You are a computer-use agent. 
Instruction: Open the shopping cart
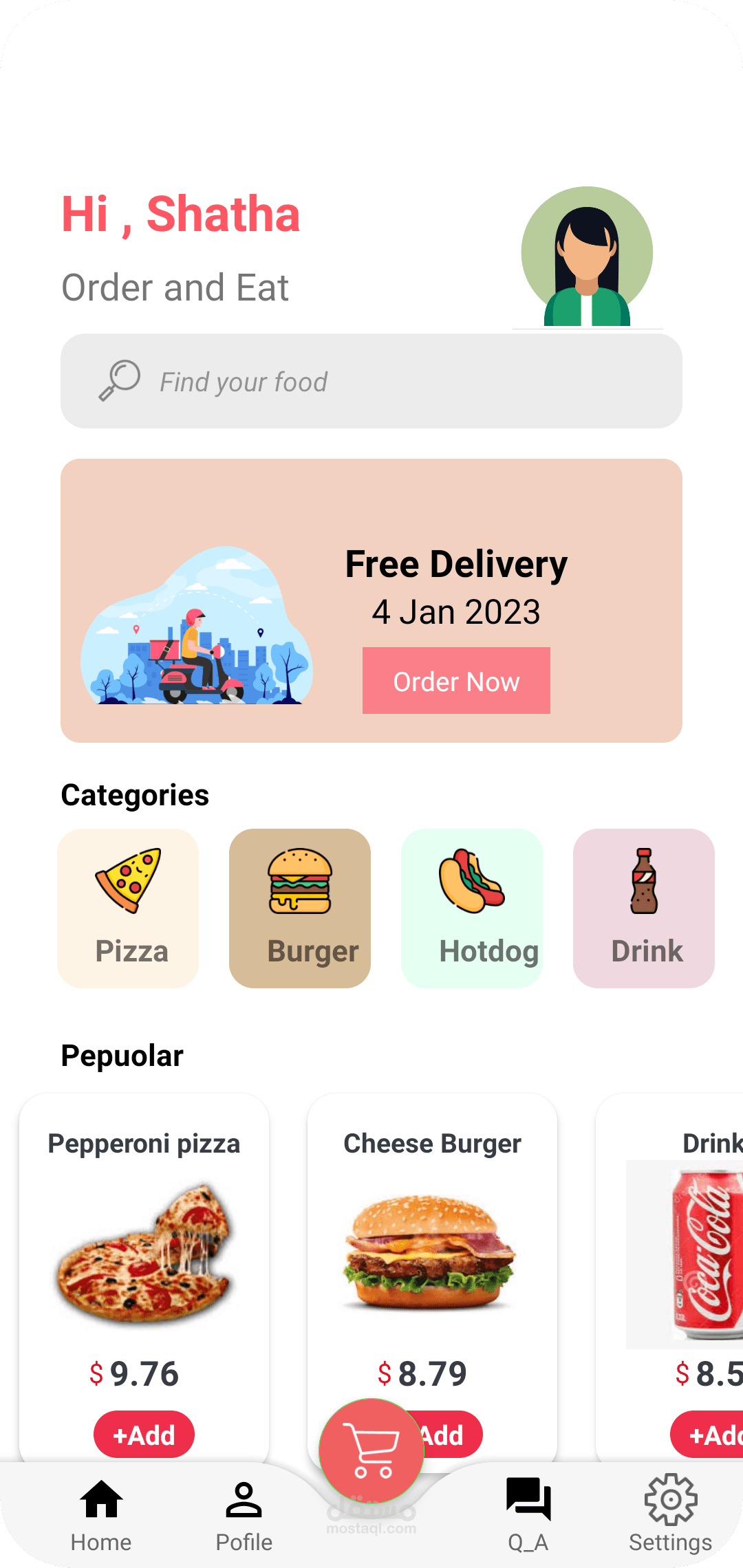371,1451
